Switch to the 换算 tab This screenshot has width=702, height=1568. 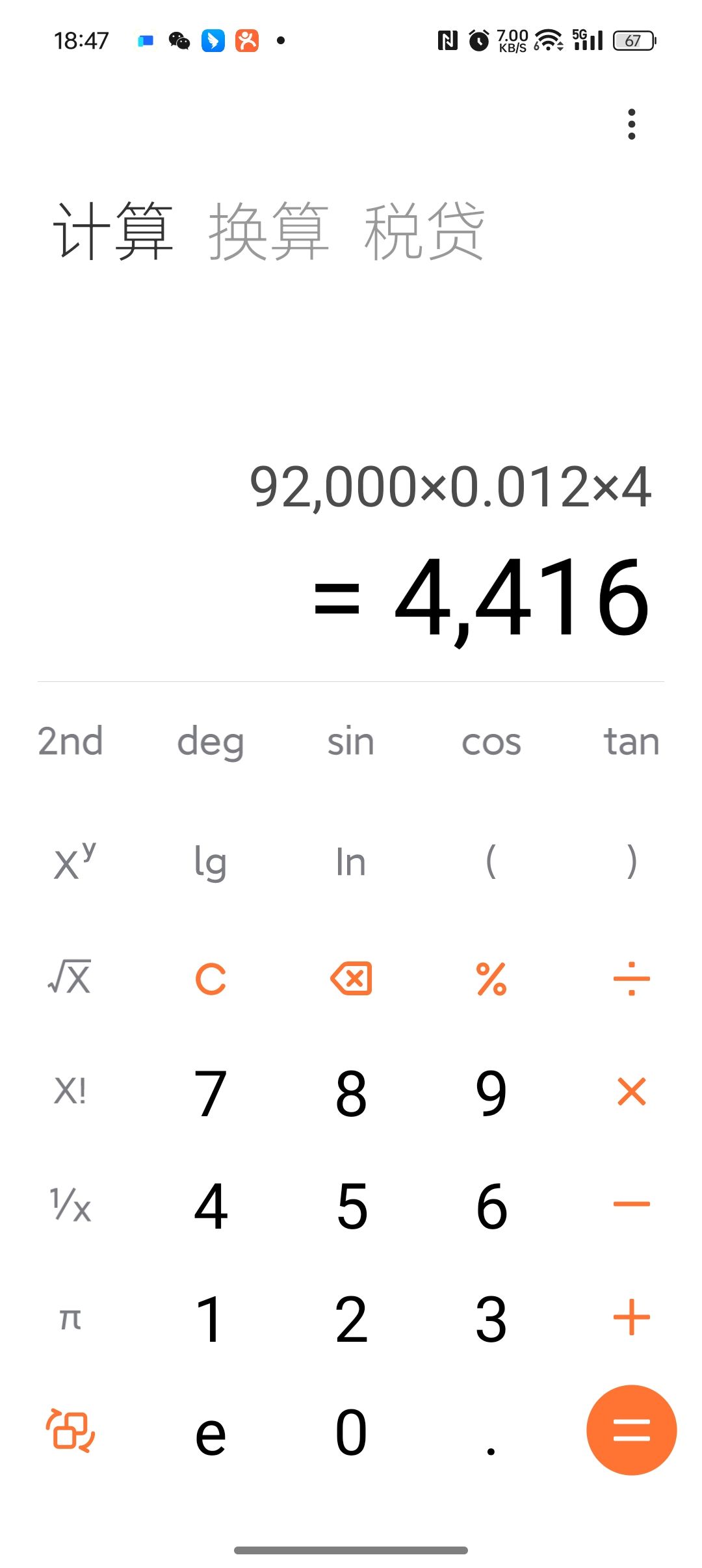tap(268, 231)
